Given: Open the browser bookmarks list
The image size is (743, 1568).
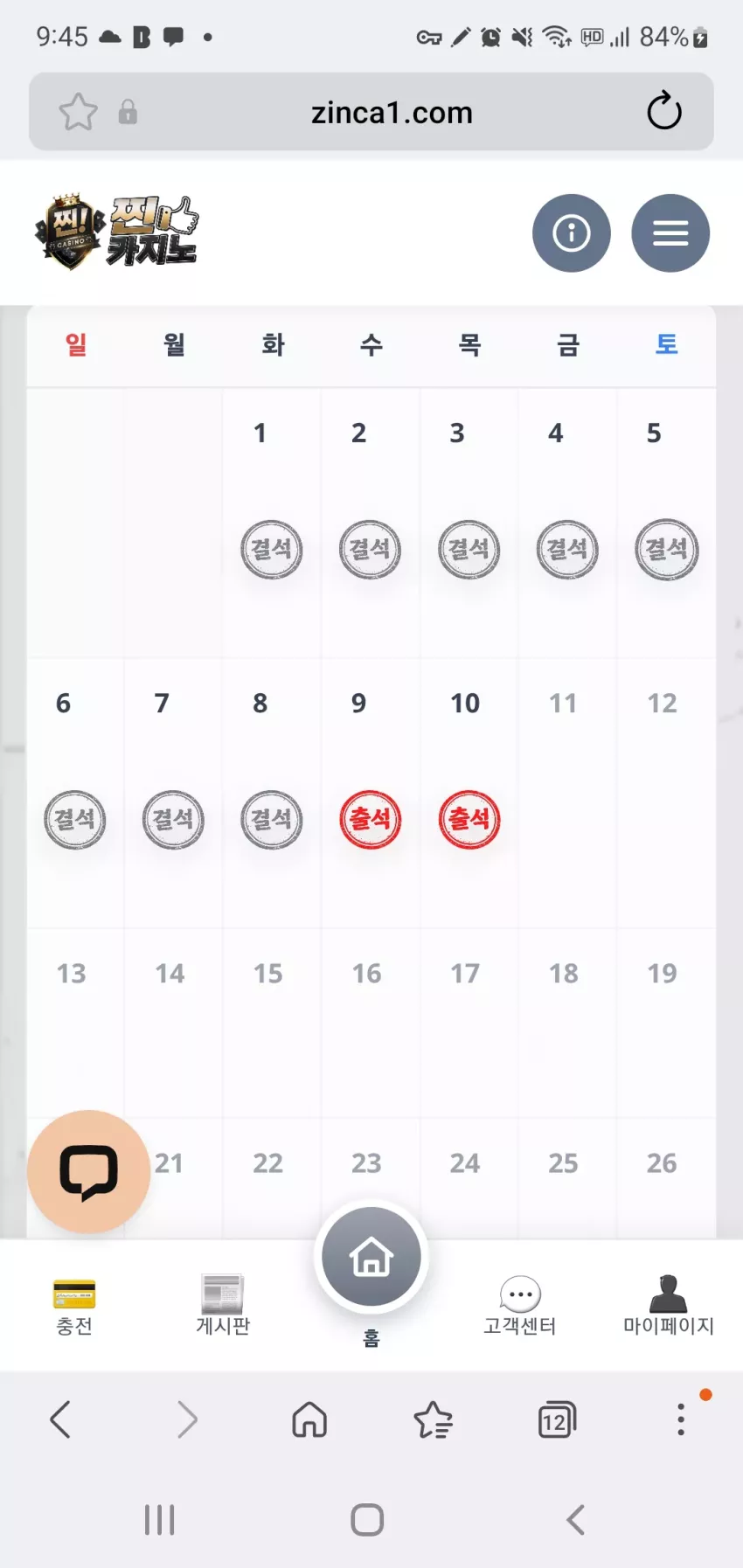Looking at the screenshot, I should click(x=434, y=1419).
